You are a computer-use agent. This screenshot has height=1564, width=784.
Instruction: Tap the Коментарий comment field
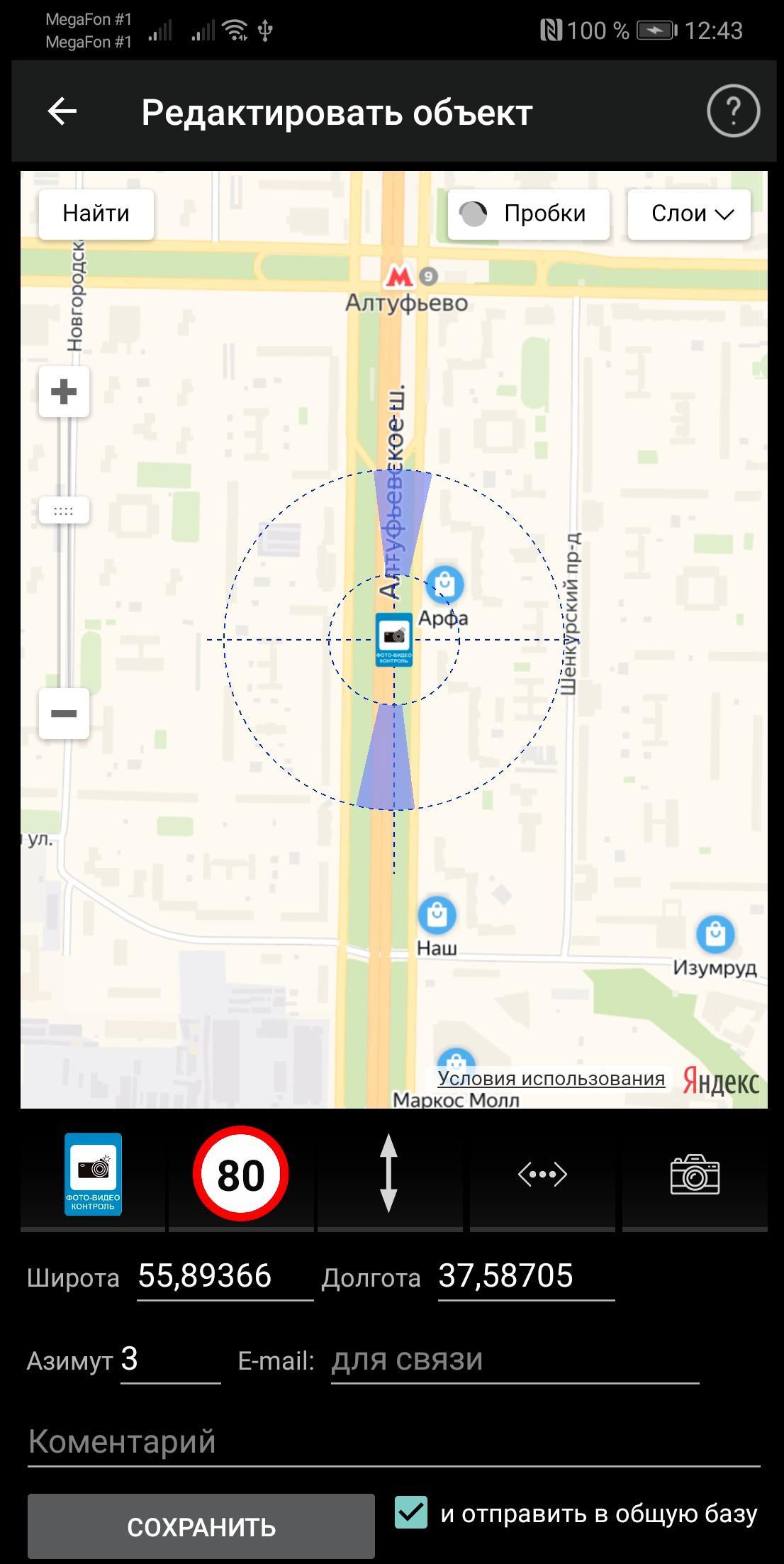coord(393,1442)
